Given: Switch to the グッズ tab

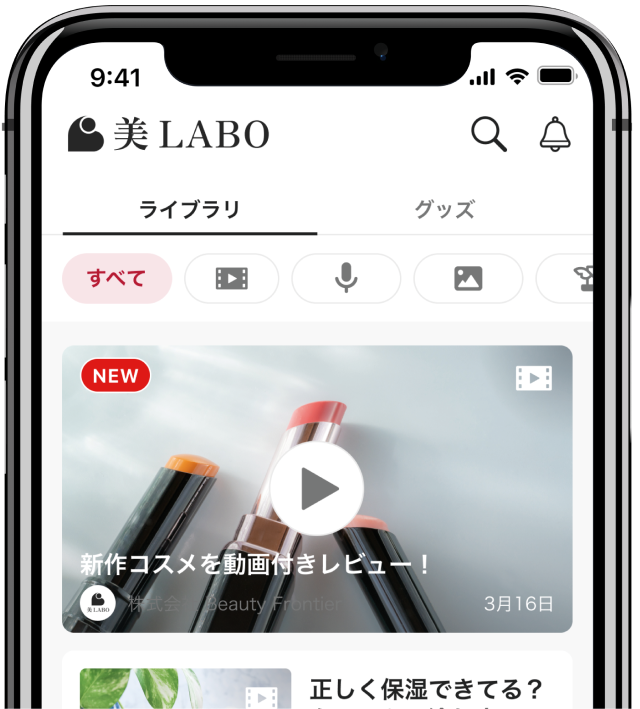Looking at the screenshot, I should [x=444, y=210].
